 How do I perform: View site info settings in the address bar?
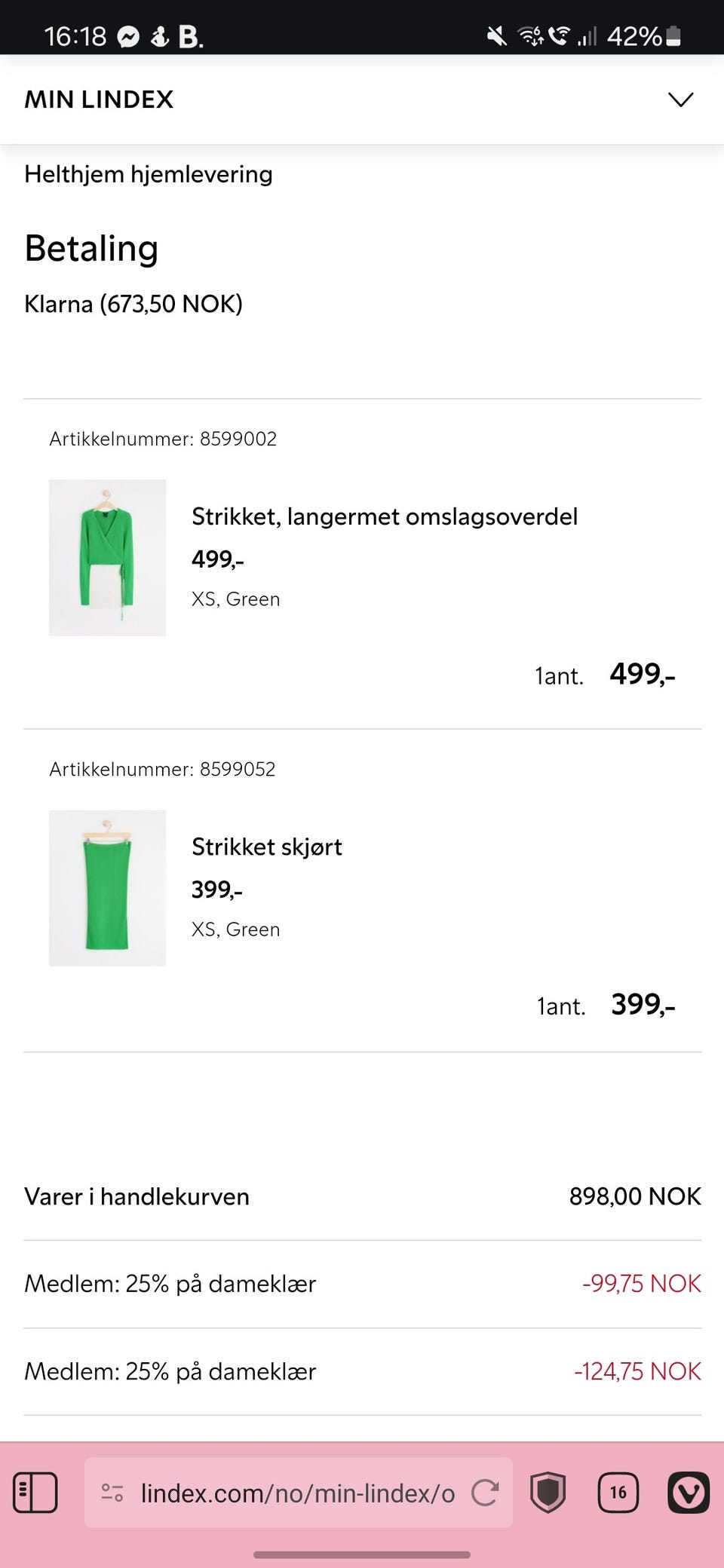point(113,1493)
